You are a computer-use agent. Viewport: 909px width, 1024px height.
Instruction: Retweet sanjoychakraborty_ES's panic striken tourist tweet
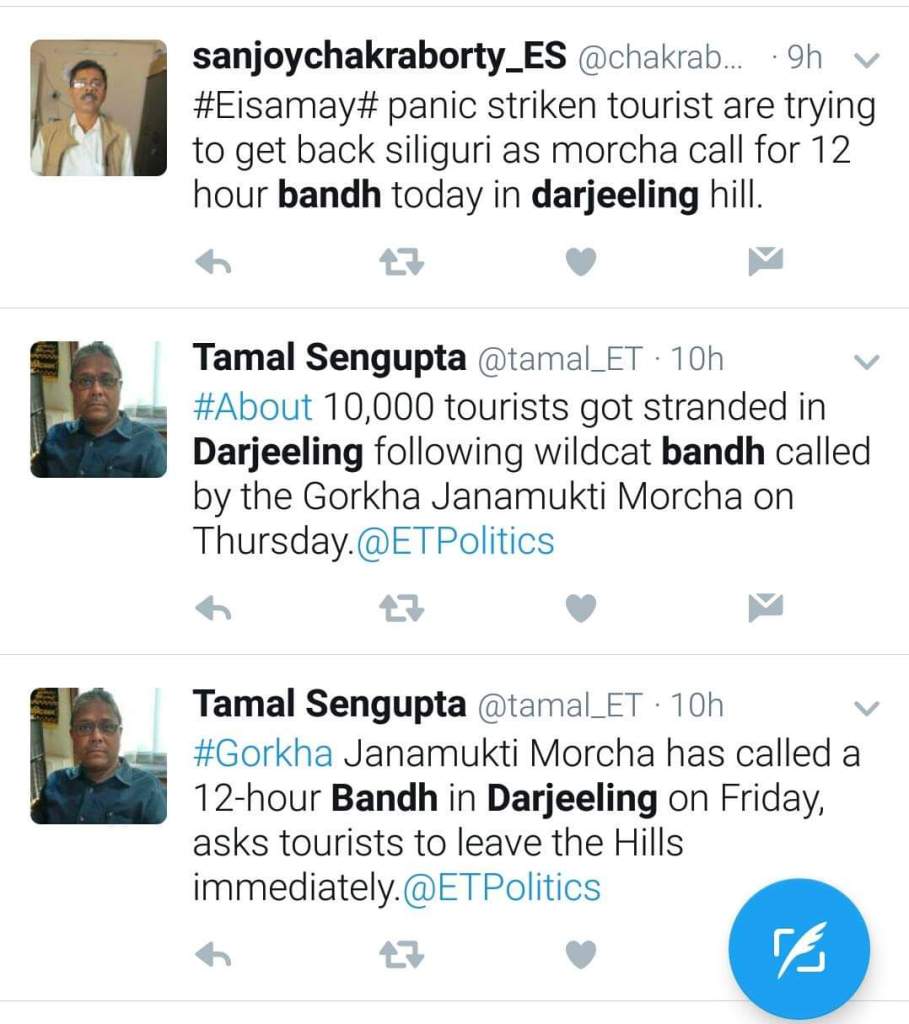402,263
